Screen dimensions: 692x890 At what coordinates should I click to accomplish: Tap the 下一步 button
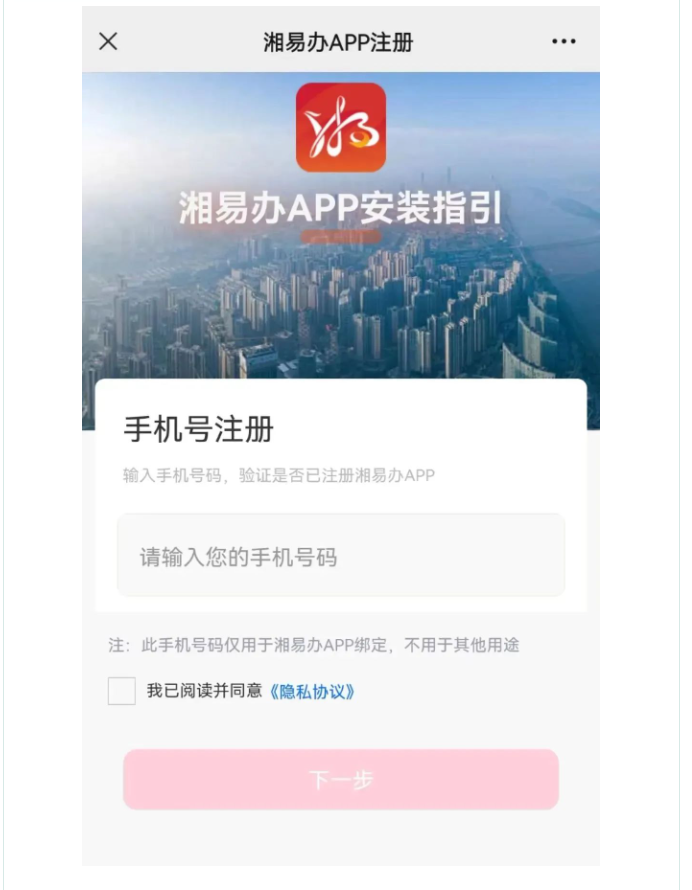click(340, 780)
